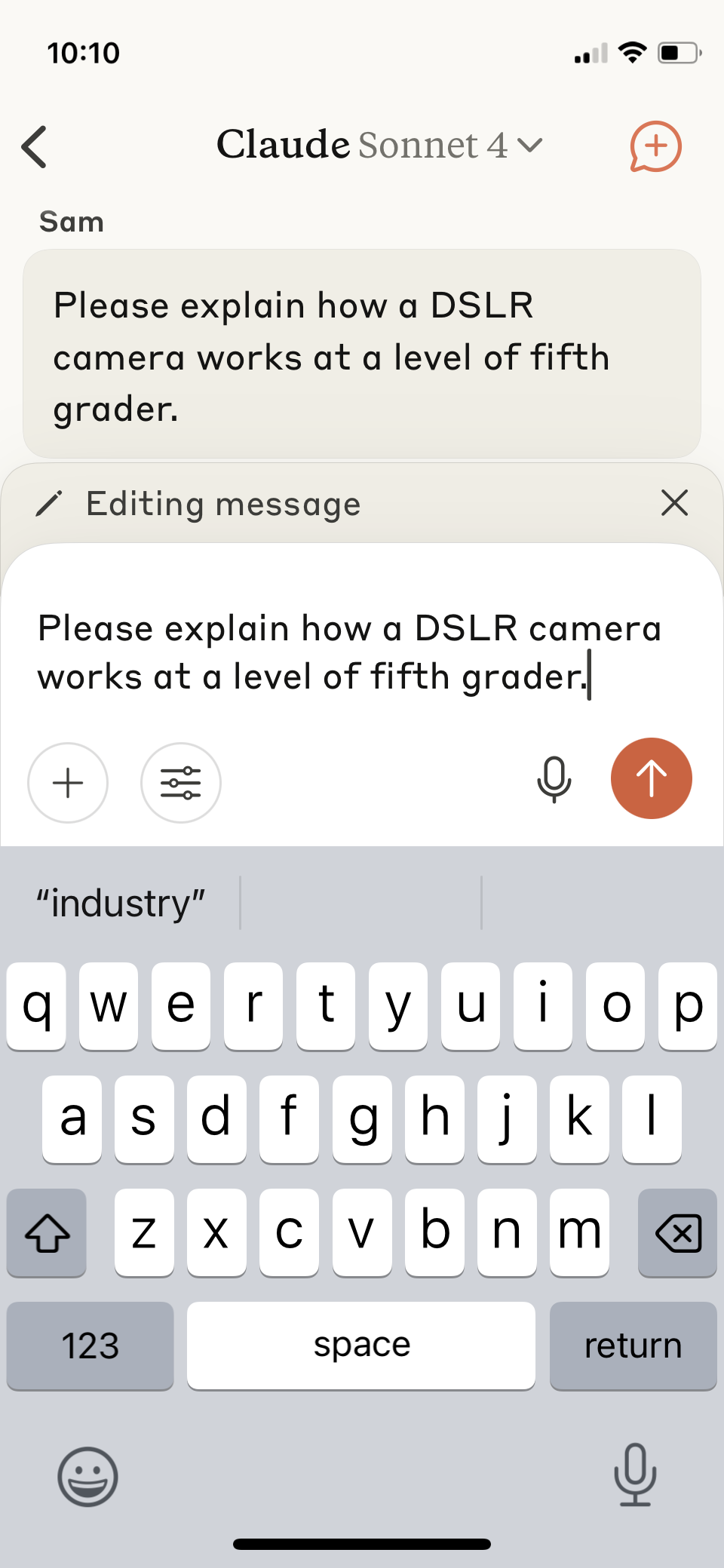Tap the message text field
The height and width of the screenshot is (1568, 724).
click(x=362, y=652)
